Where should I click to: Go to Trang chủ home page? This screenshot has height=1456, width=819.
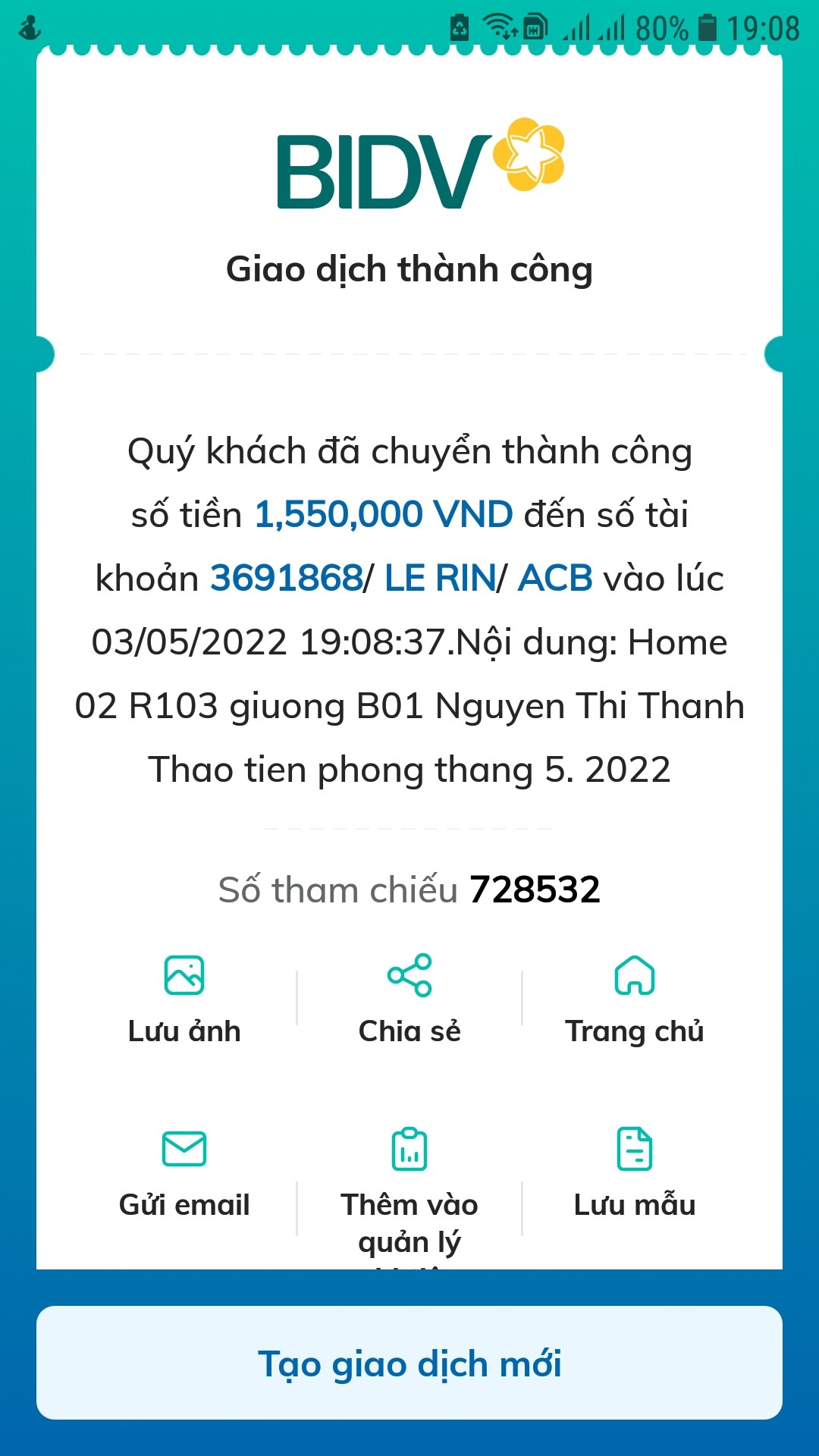click(635, 999)
